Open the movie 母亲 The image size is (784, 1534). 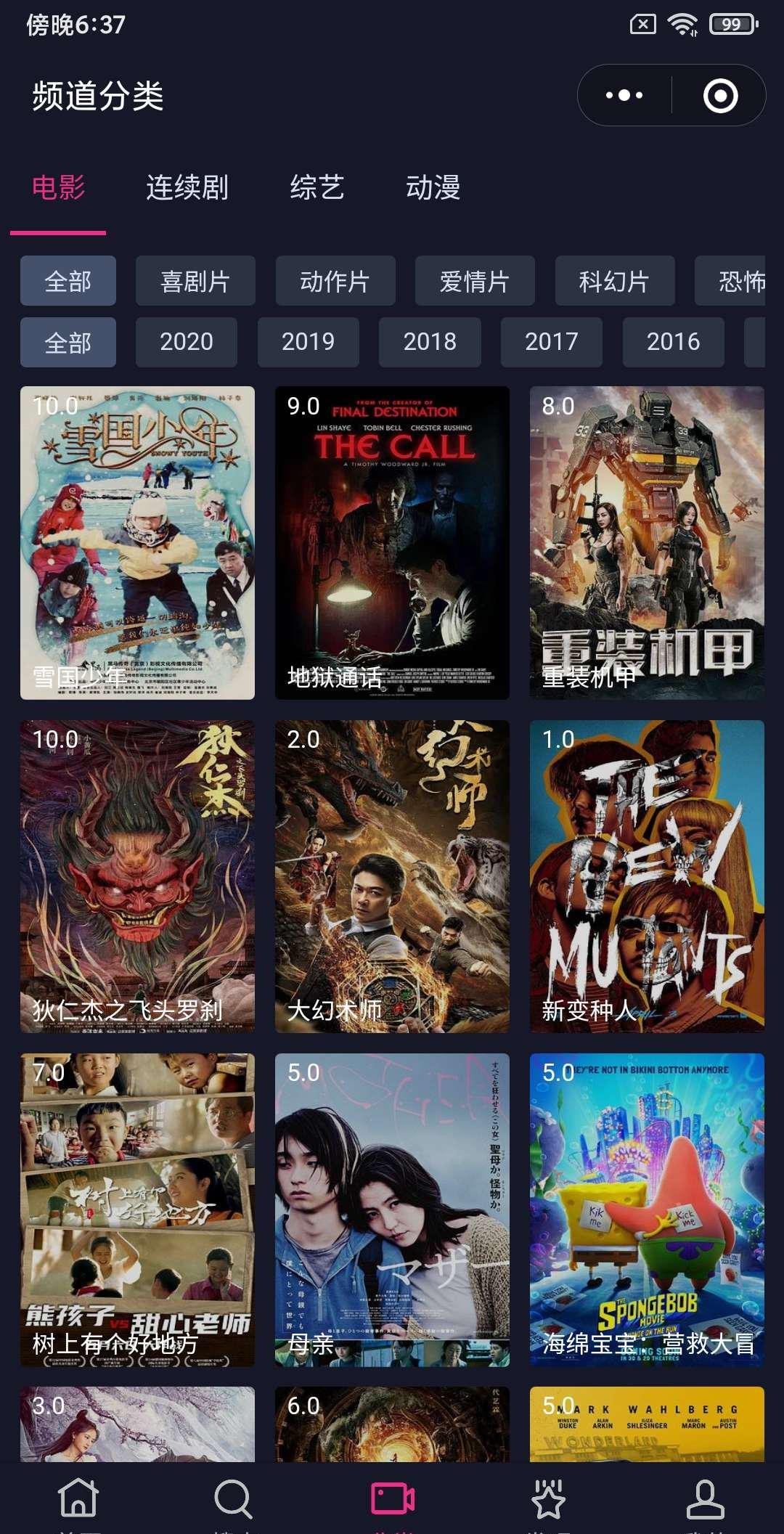(392, 1209)
